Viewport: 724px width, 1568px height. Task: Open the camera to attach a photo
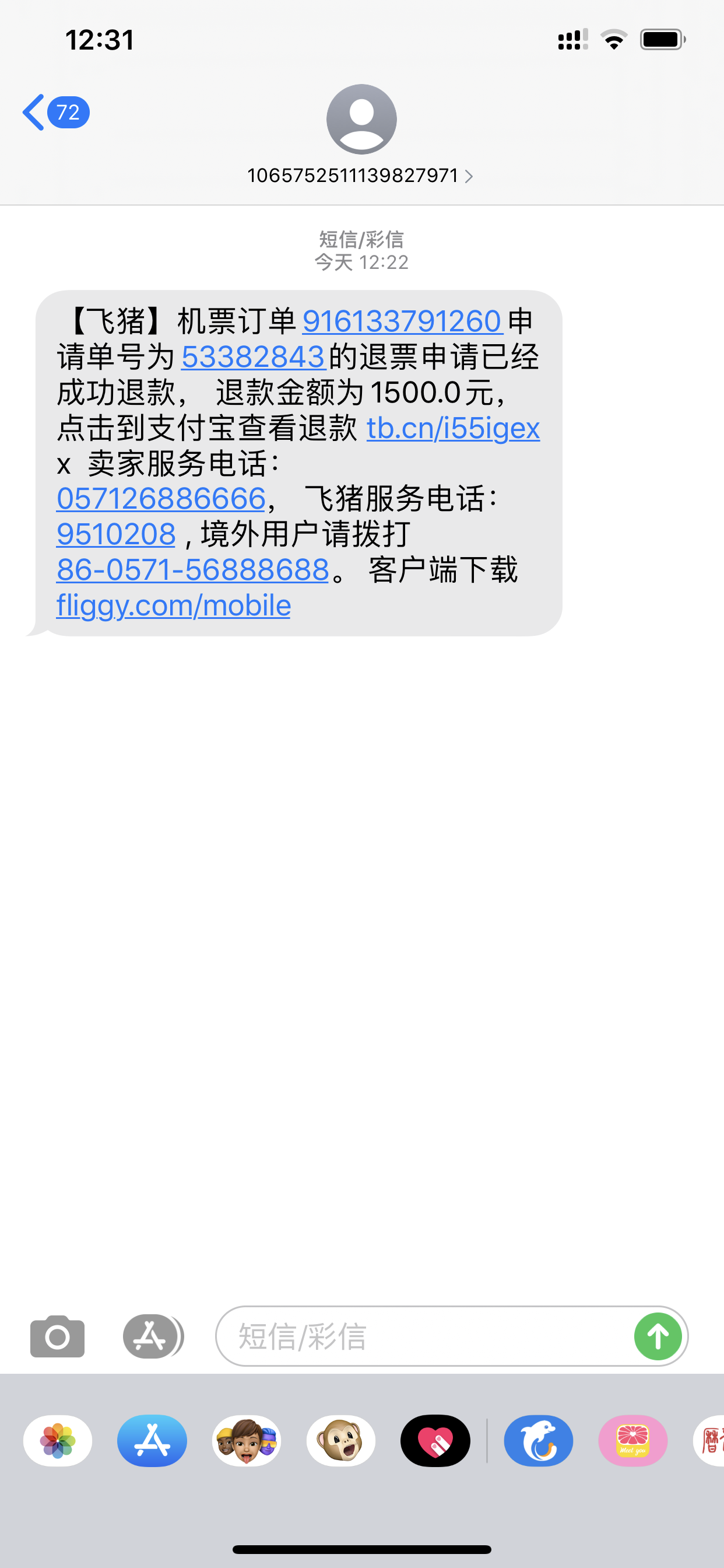(57, 1336)
